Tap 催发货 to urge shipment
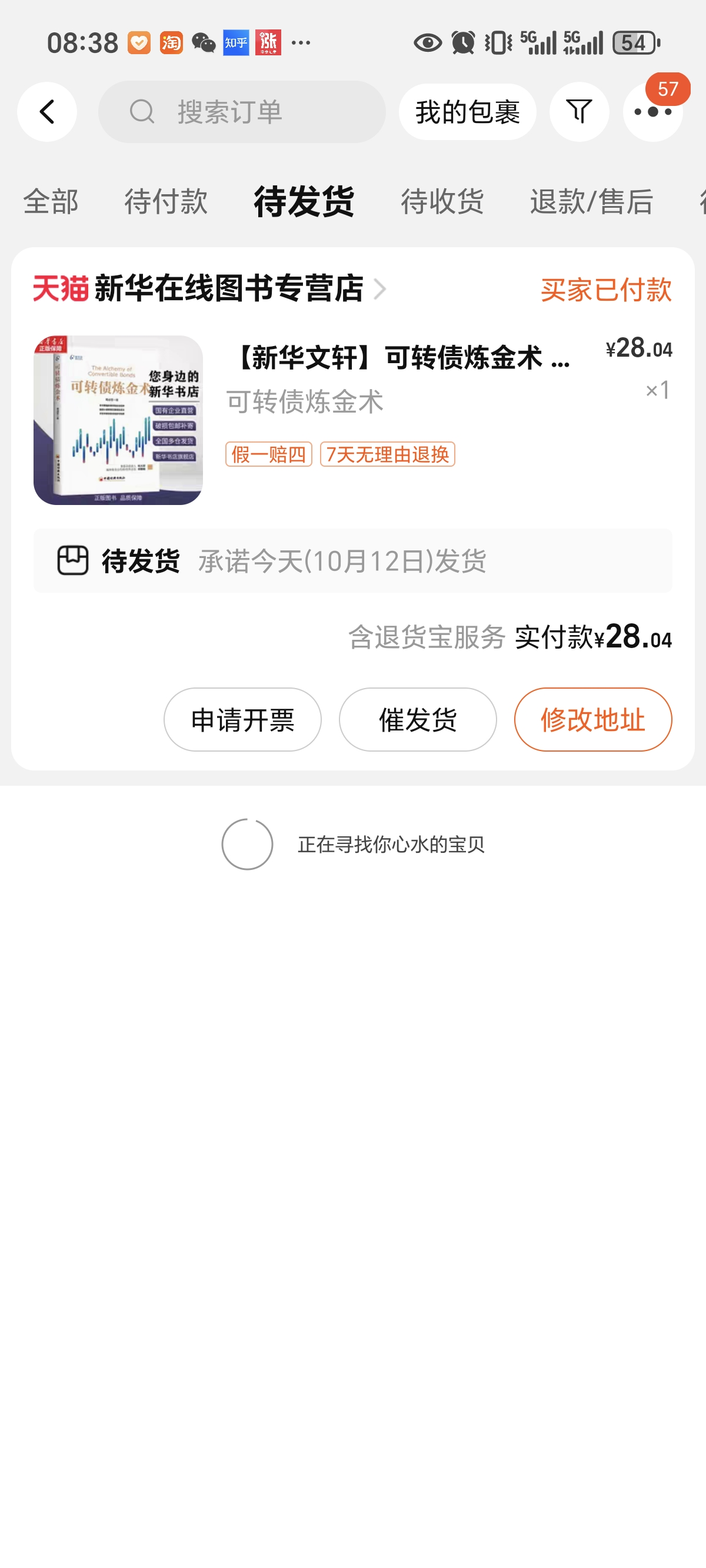 click(418, 719)
